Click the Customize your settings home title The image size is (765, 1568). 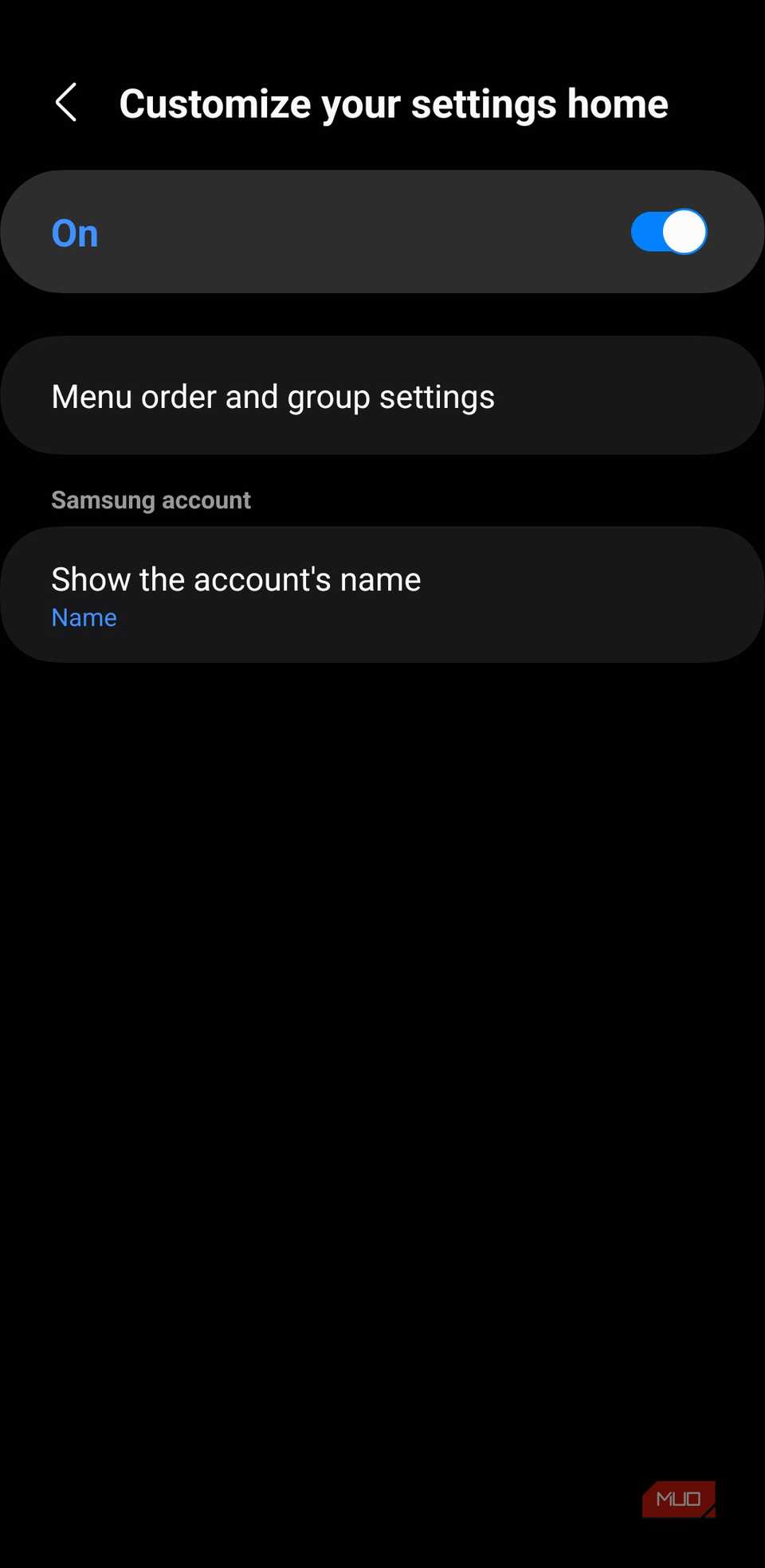pyautogui.click(x=394, y=103)
